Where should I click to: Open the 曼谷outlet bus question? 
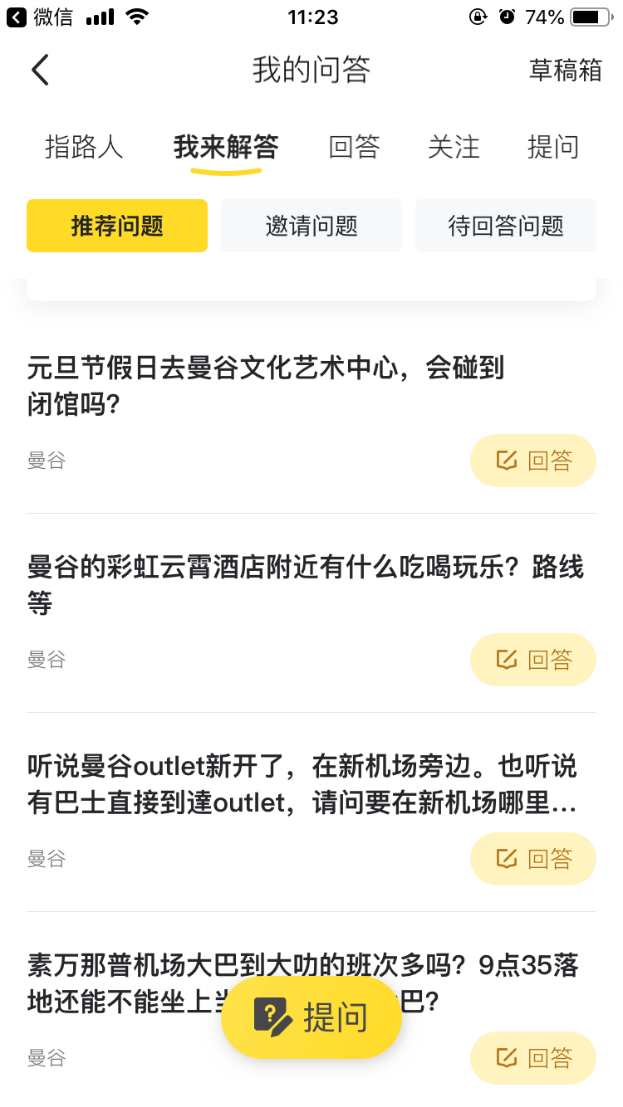point(302,784)
